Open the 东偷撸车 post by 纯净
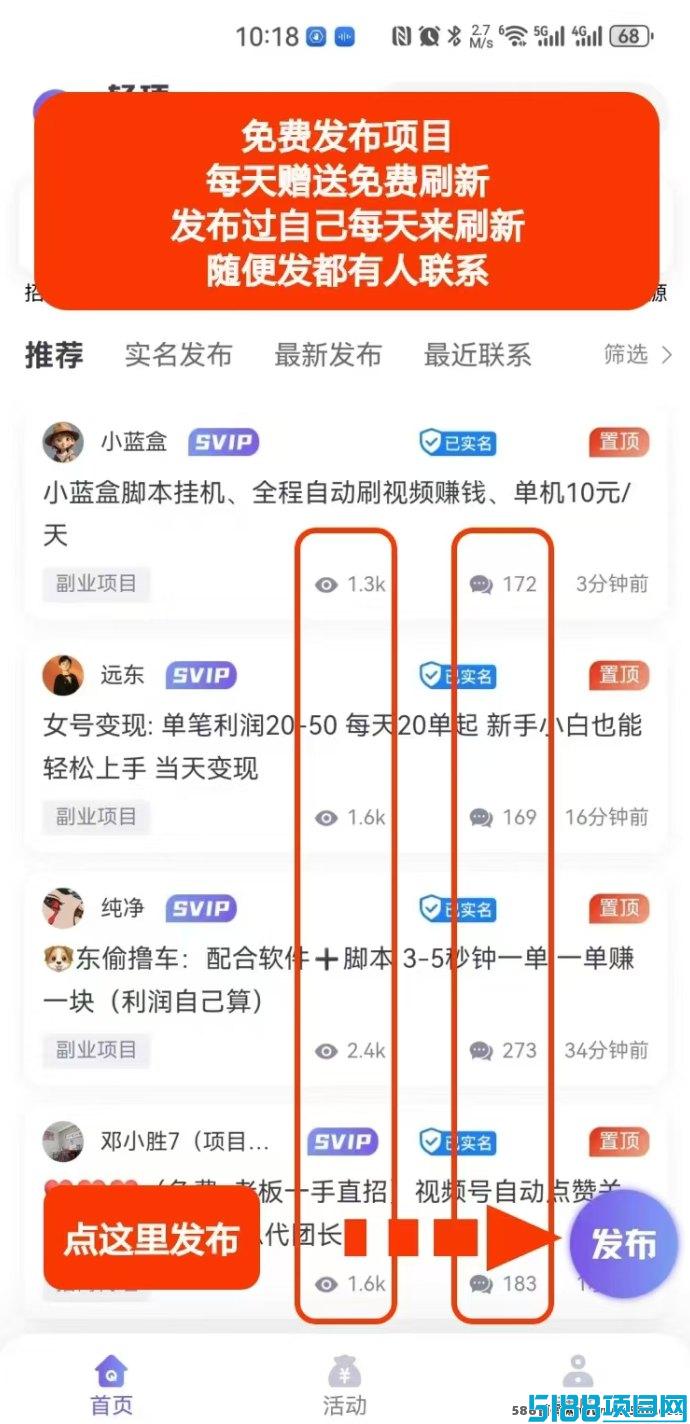Image resolution: width=690 pixels, height=1424 pixels. (345, 979)
